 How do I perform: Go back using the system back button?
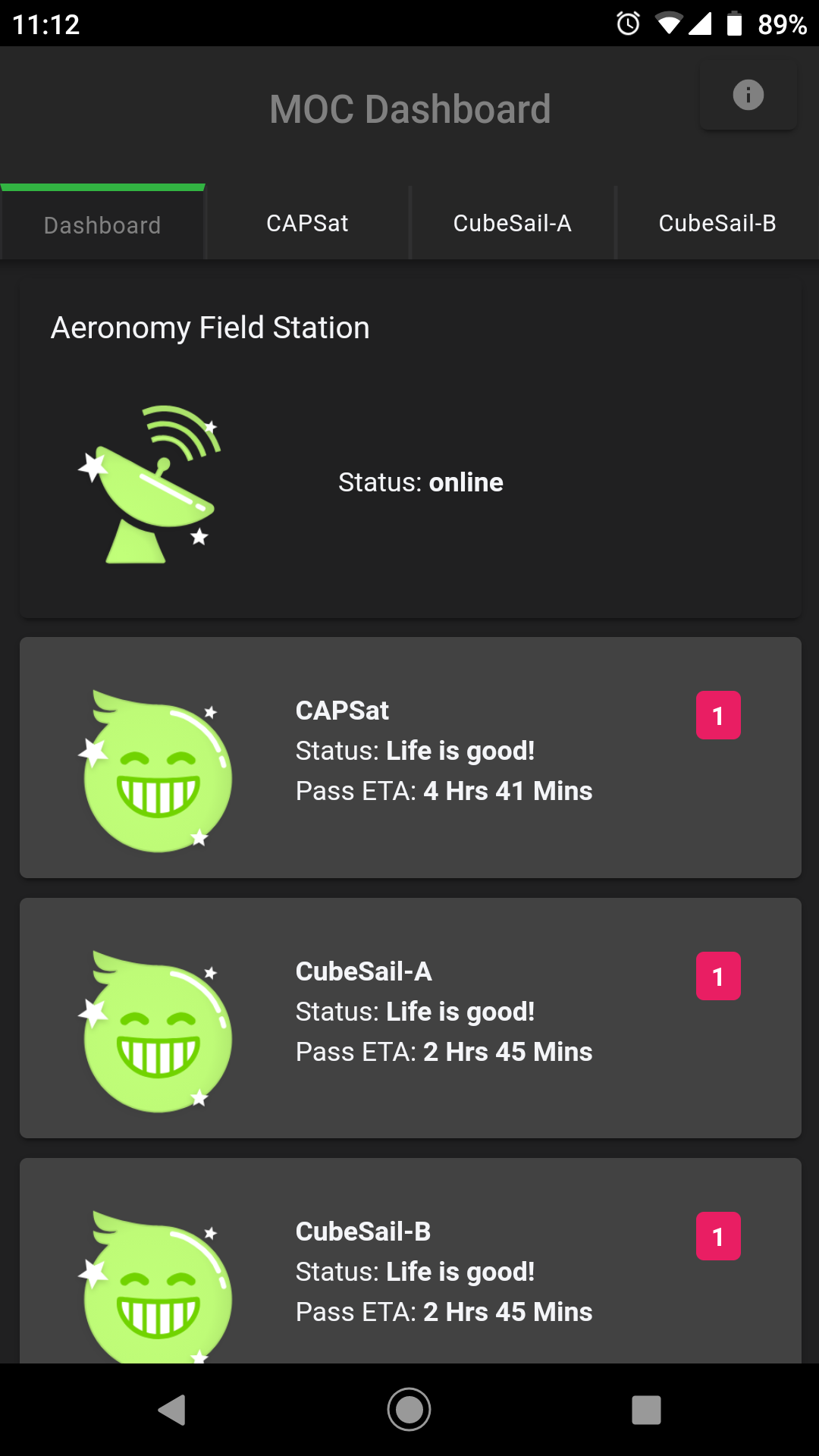pyautogui.click(x=172, y=1410)
